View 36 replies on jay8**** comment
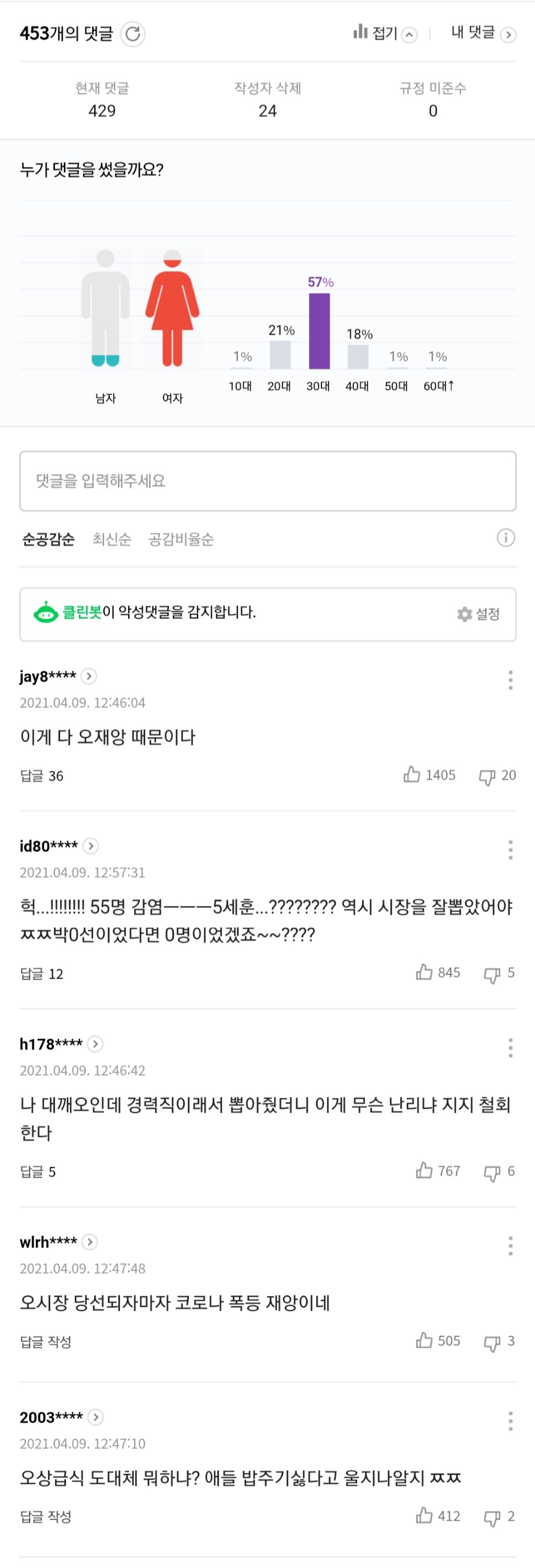The width and height of the screenshot is (535, 1568). coord(41,775)
